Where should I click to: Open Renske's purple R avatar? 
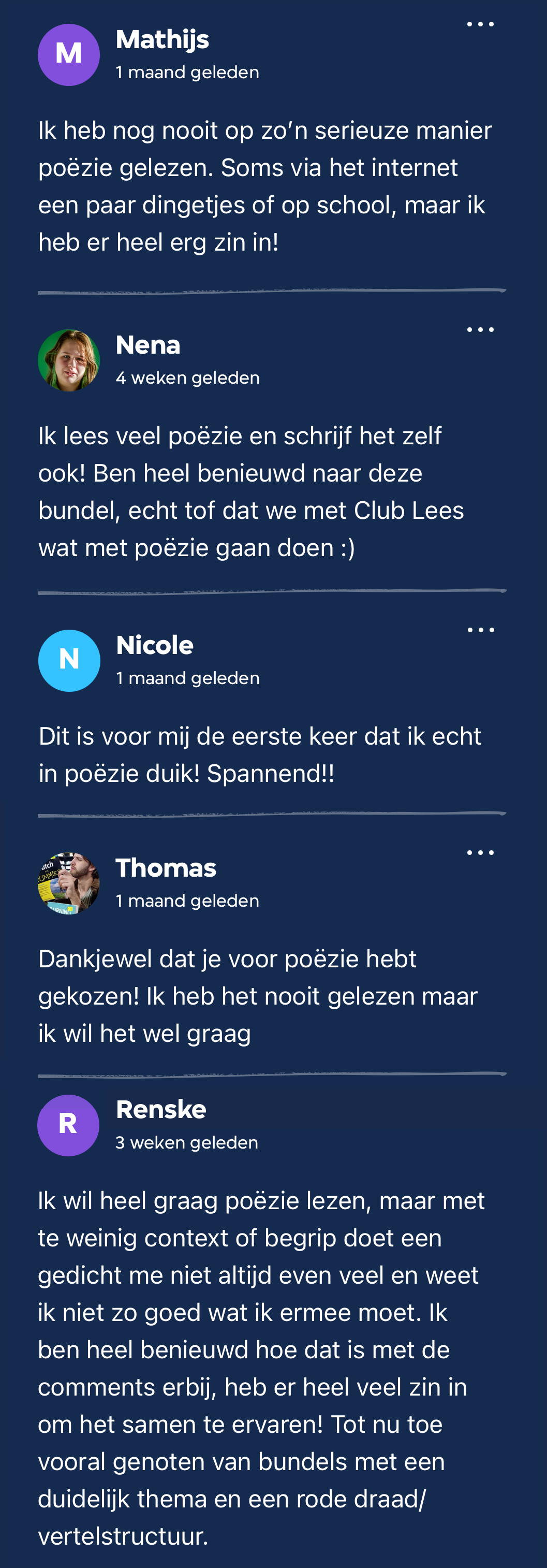click(x=68, y=1125)
